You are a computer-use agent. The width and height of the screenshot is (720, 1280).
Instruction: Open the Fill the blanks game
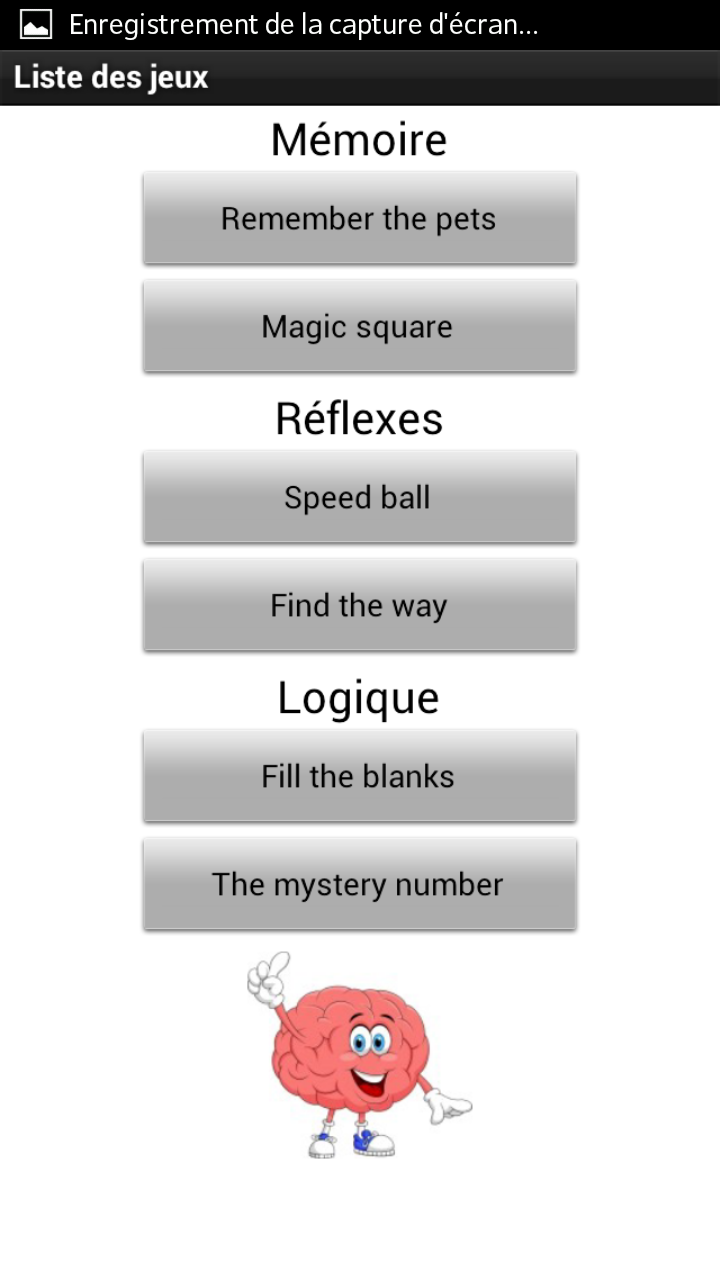[x=359, y=776]
